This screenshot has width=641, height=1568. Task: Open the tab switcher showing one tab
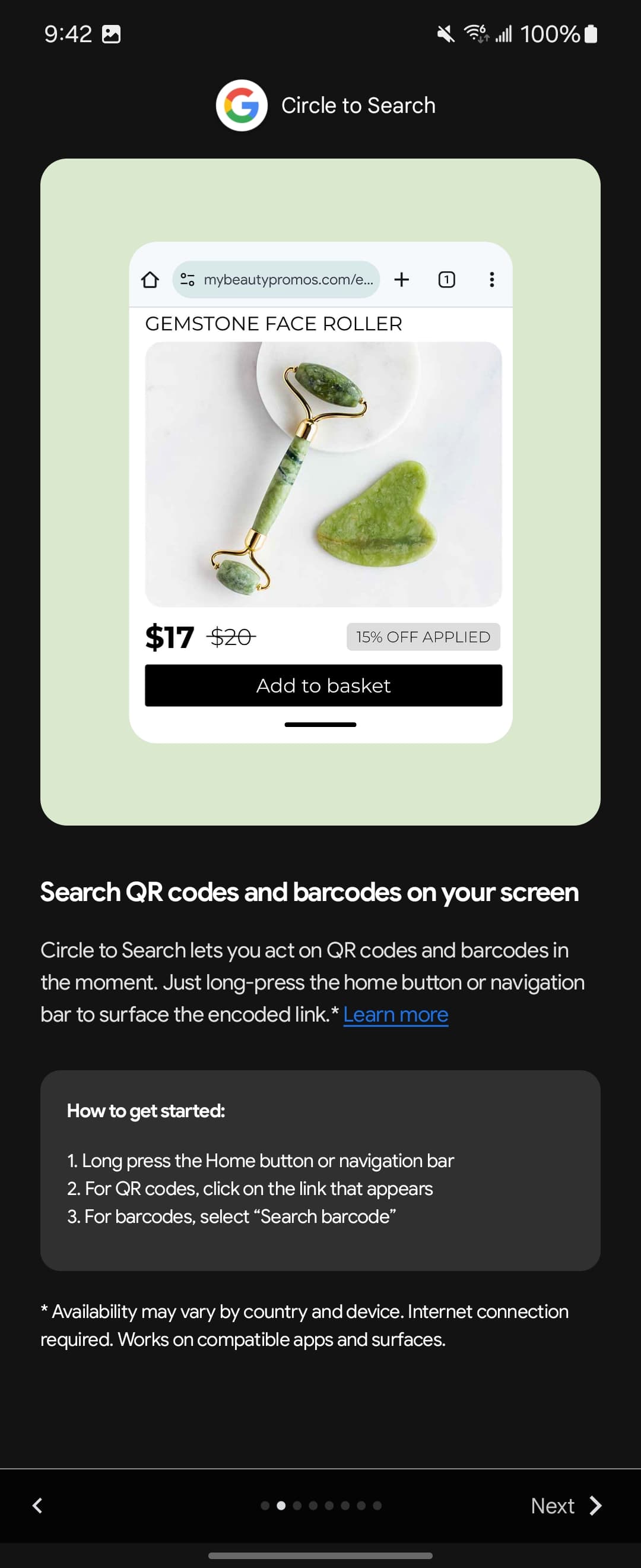click(x=447, y=279)
